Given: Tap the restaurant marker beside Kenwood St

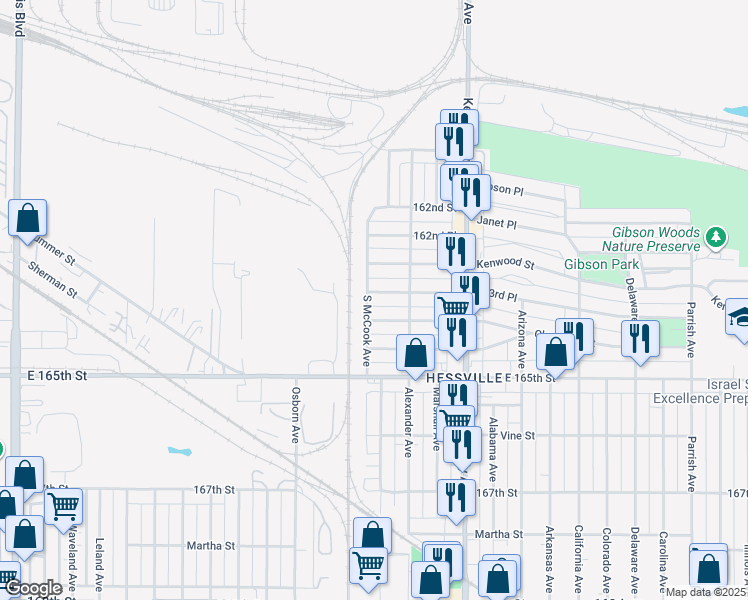Looking at the screenshot, I should (457, 254).
